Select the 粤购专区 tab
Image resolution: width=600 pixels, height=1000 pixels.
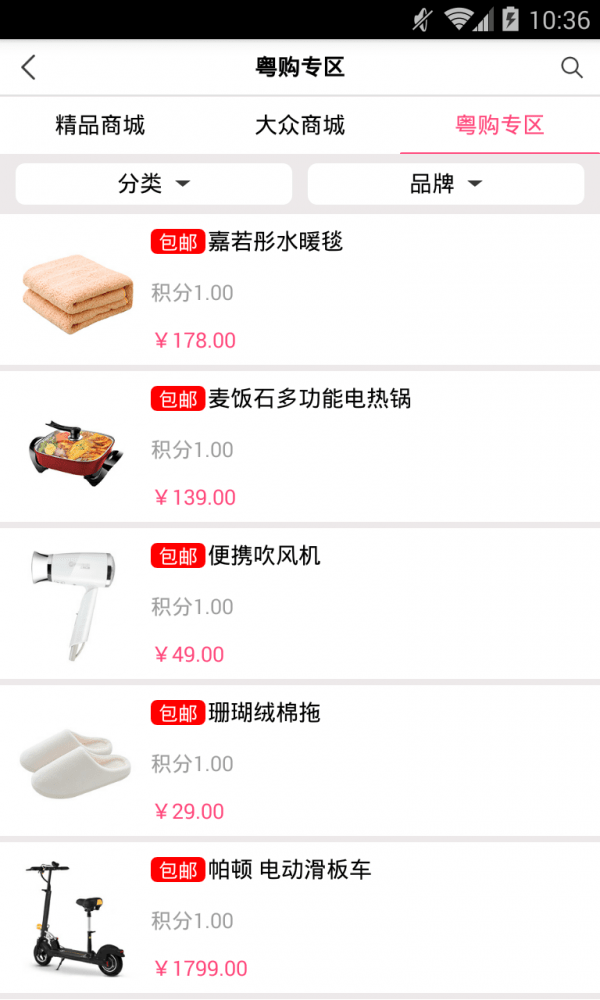coord(499,125)
